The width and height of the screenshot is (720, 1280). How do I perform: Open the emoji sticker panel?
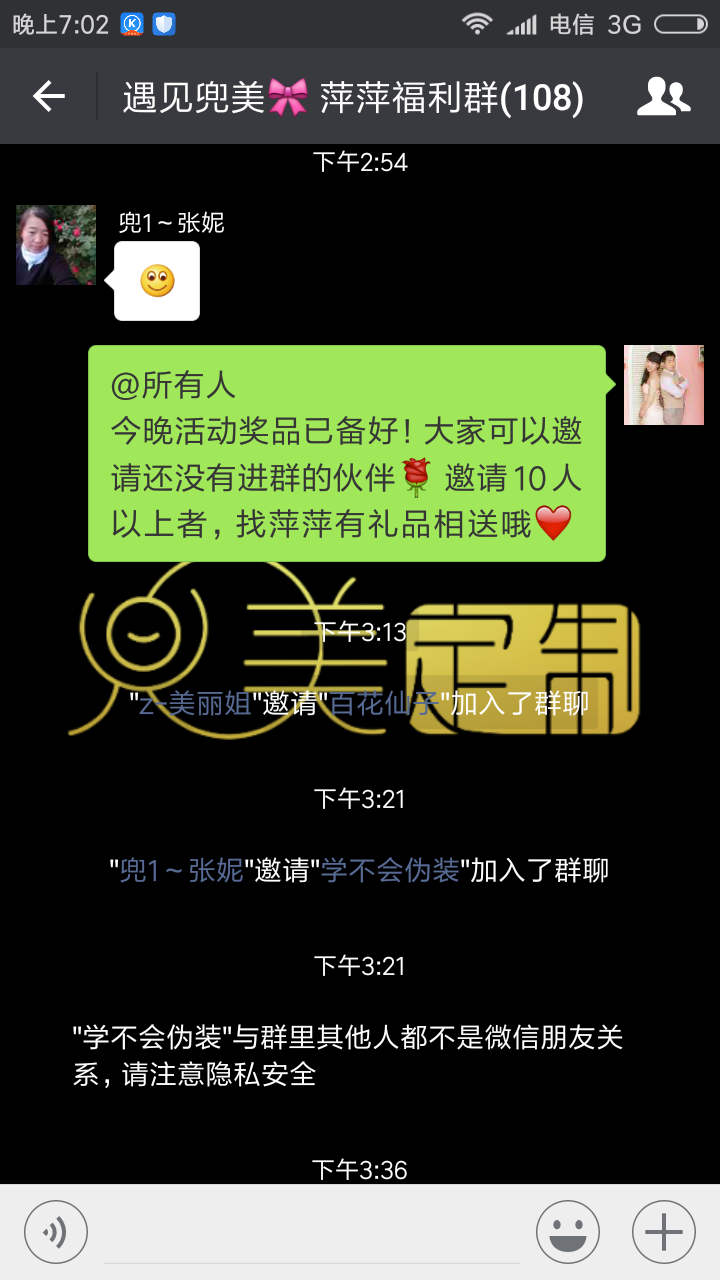567,1231
